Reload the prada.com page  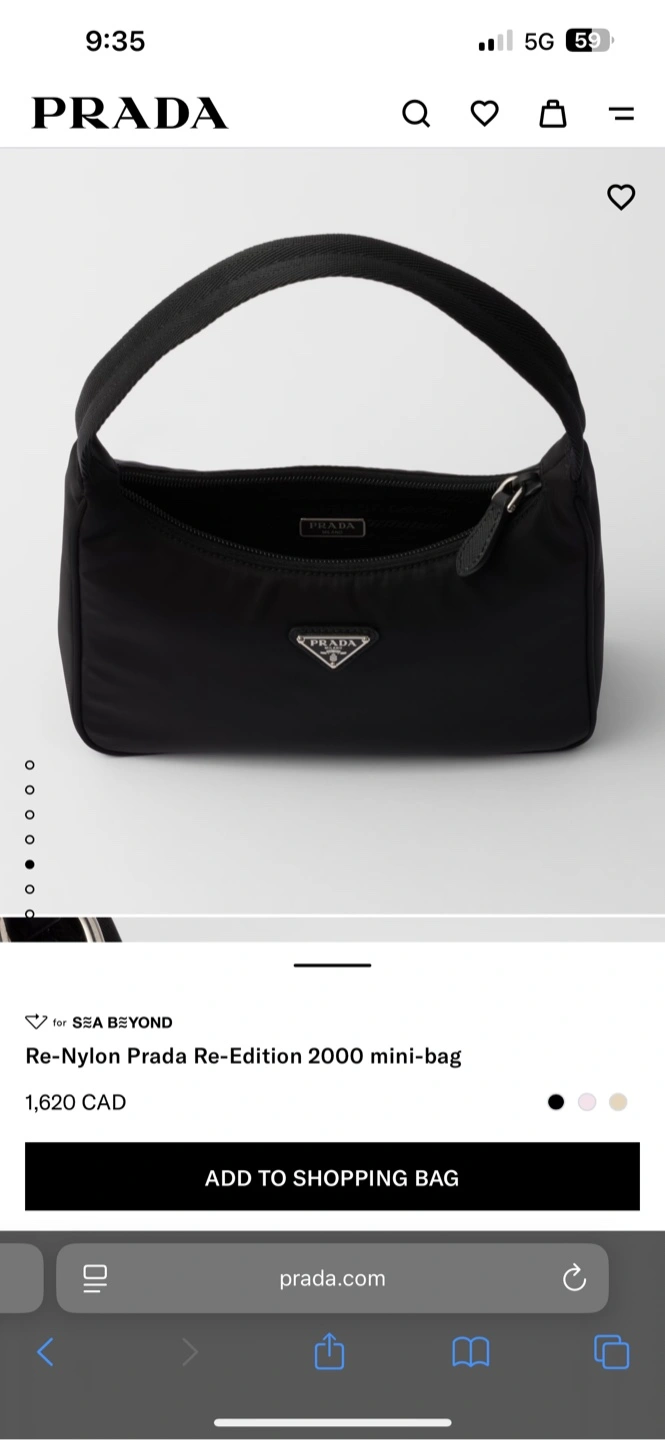pyautogui.click(x=574, y=1277)
